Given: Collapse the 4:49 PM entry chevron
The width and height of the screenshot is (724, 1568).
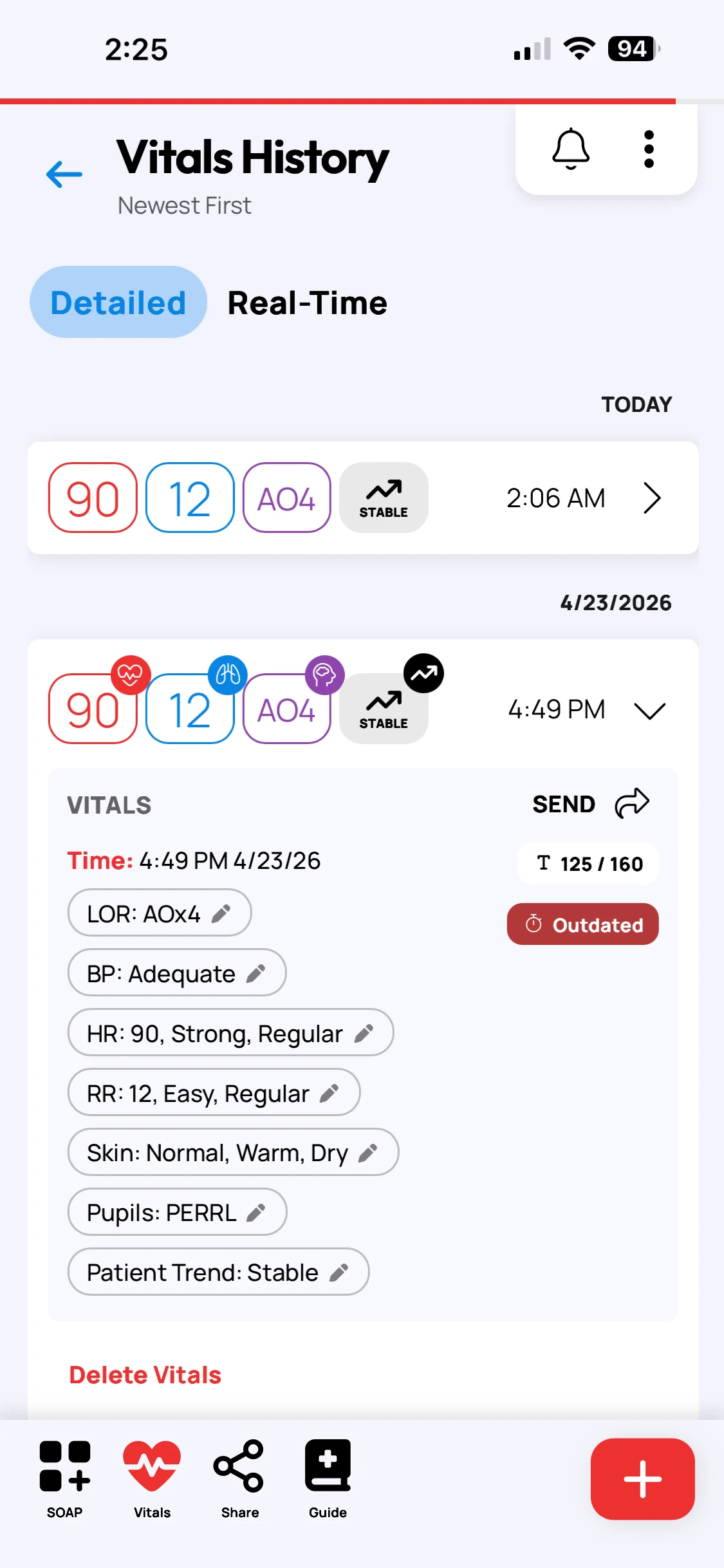Looking at the screenshot, I should point(649,711).
